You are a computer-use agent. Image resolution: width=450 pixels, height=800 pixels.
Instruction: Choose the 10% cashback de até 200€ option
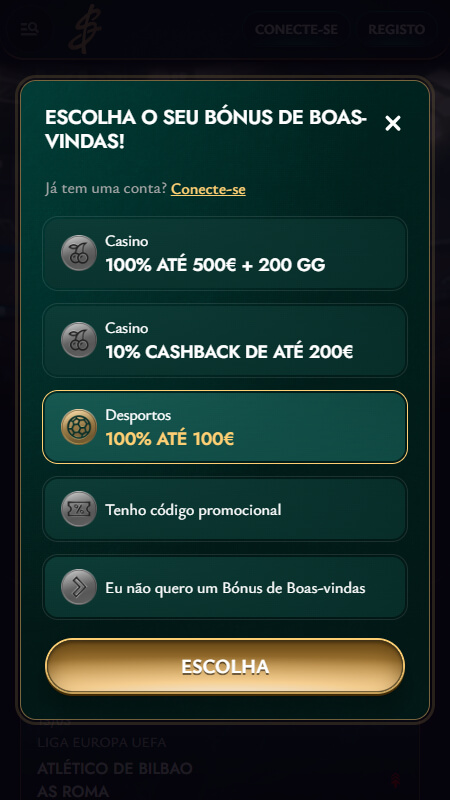point(224,341)
